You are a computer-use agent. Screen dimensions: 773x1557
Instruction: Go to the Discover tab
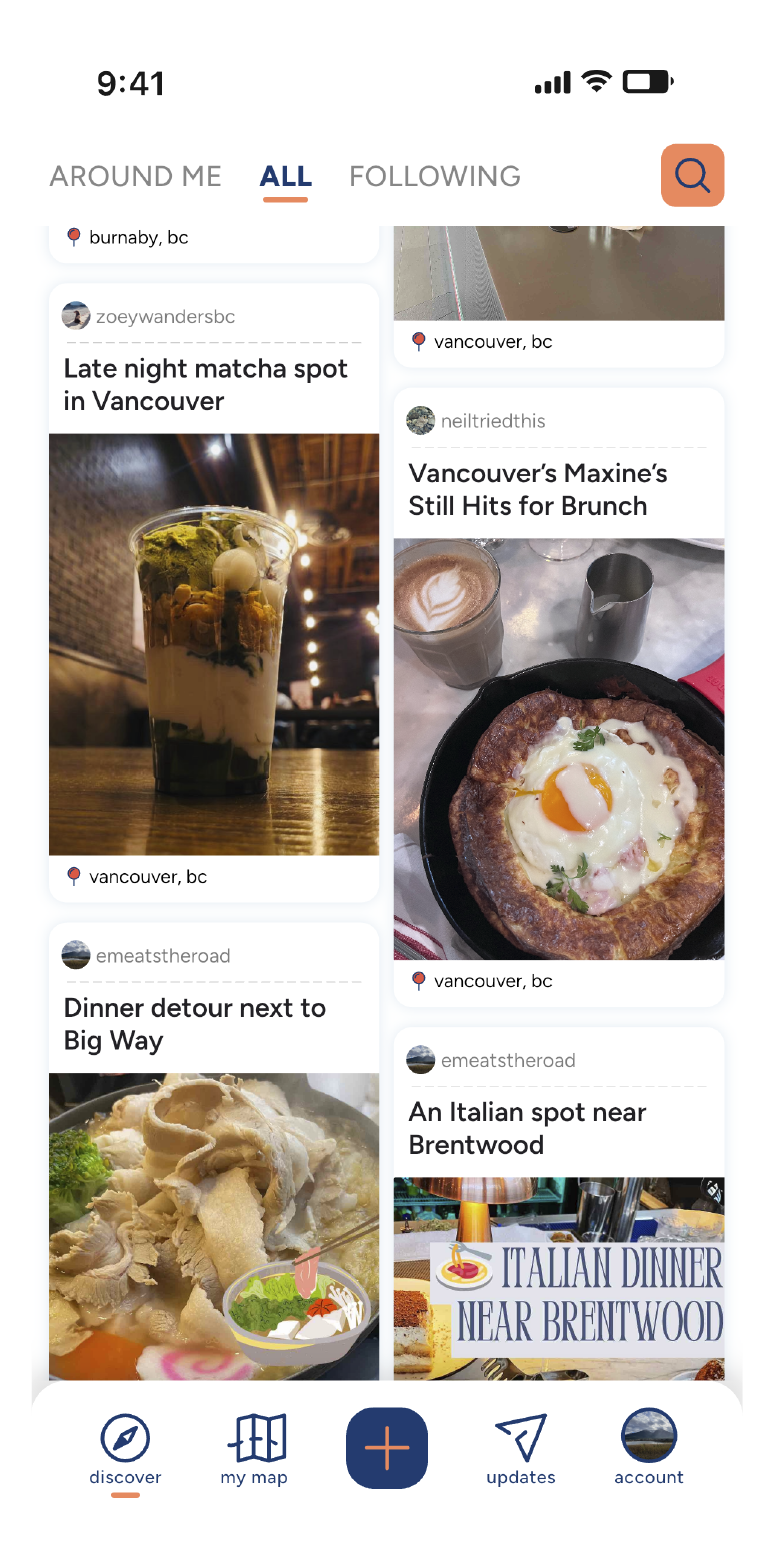(125, 1449)
